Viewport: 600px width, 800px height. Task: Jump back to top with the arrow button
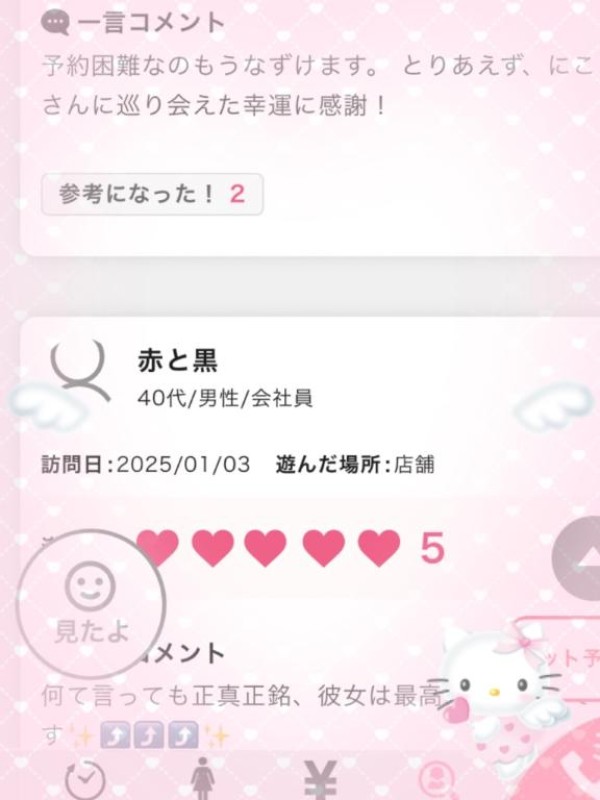pos(580,558)
